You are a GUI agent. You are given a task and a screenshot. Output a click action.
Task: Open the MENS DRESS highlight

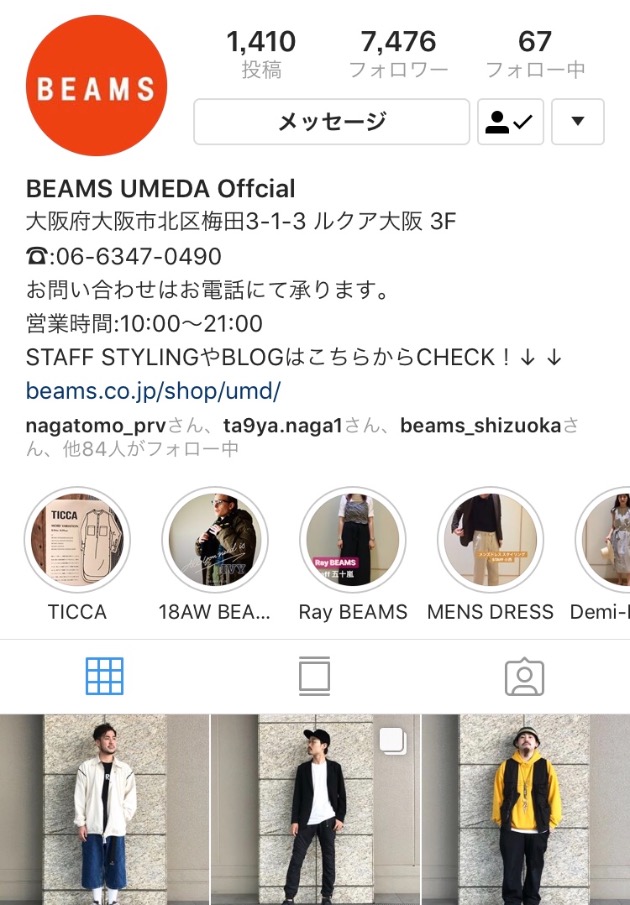point(490,540)
